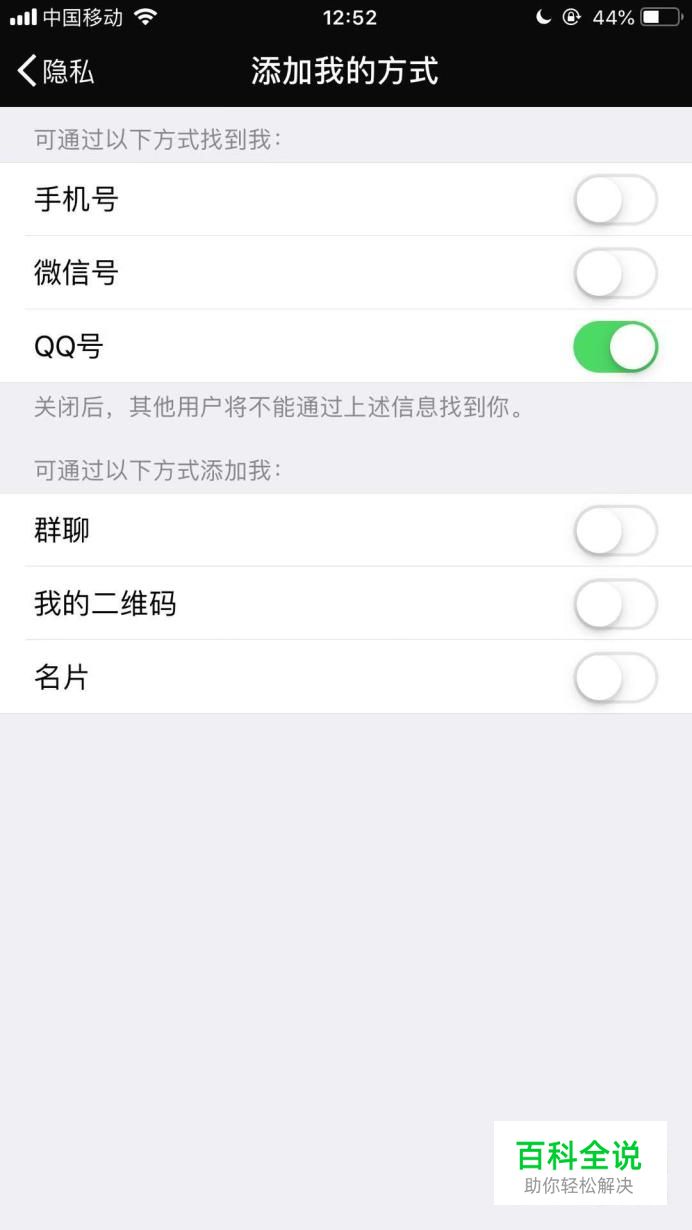Turn on the 微信号 switch
The image size is (692, 1230).
(x=615, y=273)
